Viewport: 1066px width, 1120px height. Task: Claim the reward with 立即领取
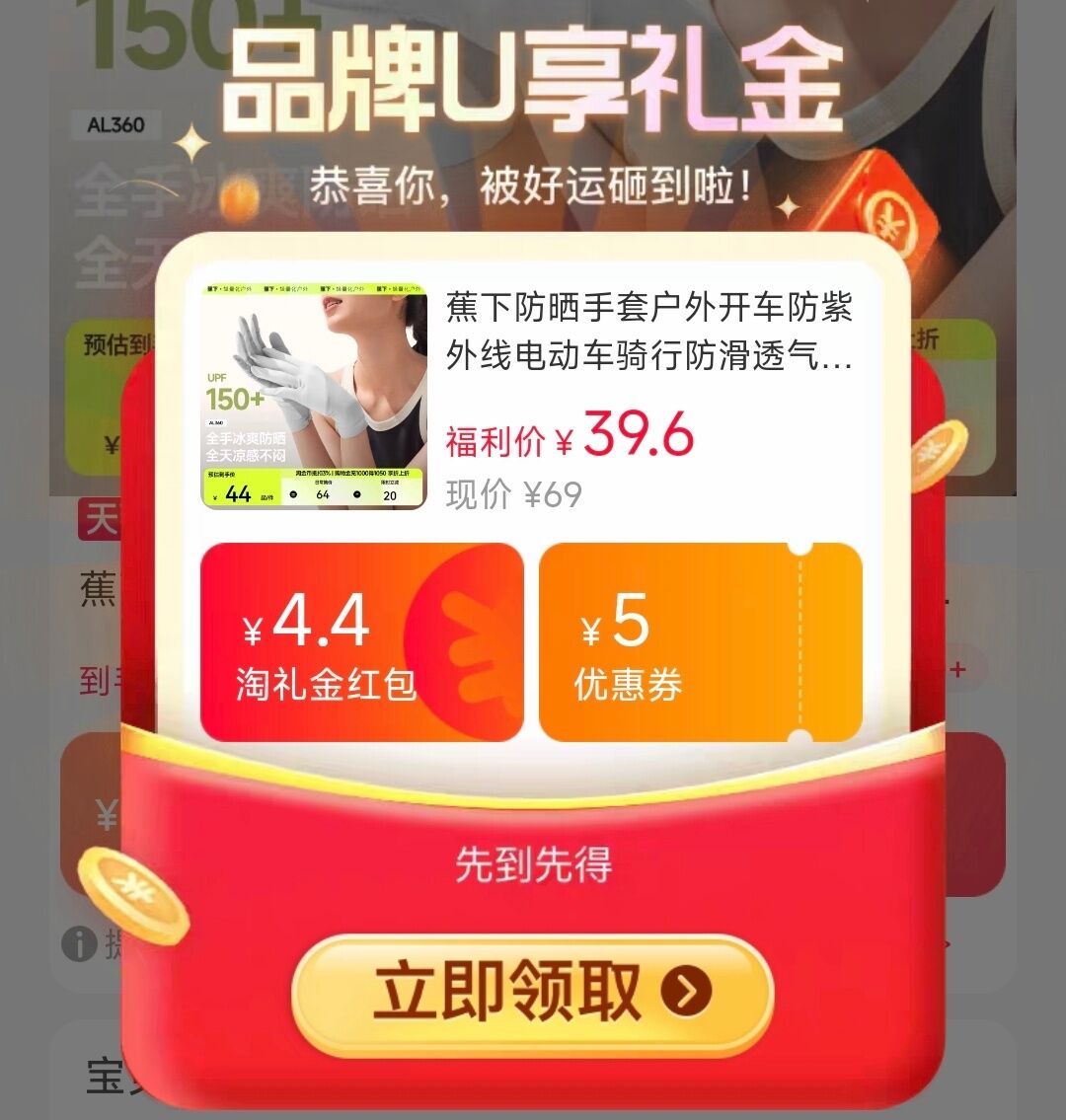532,993
